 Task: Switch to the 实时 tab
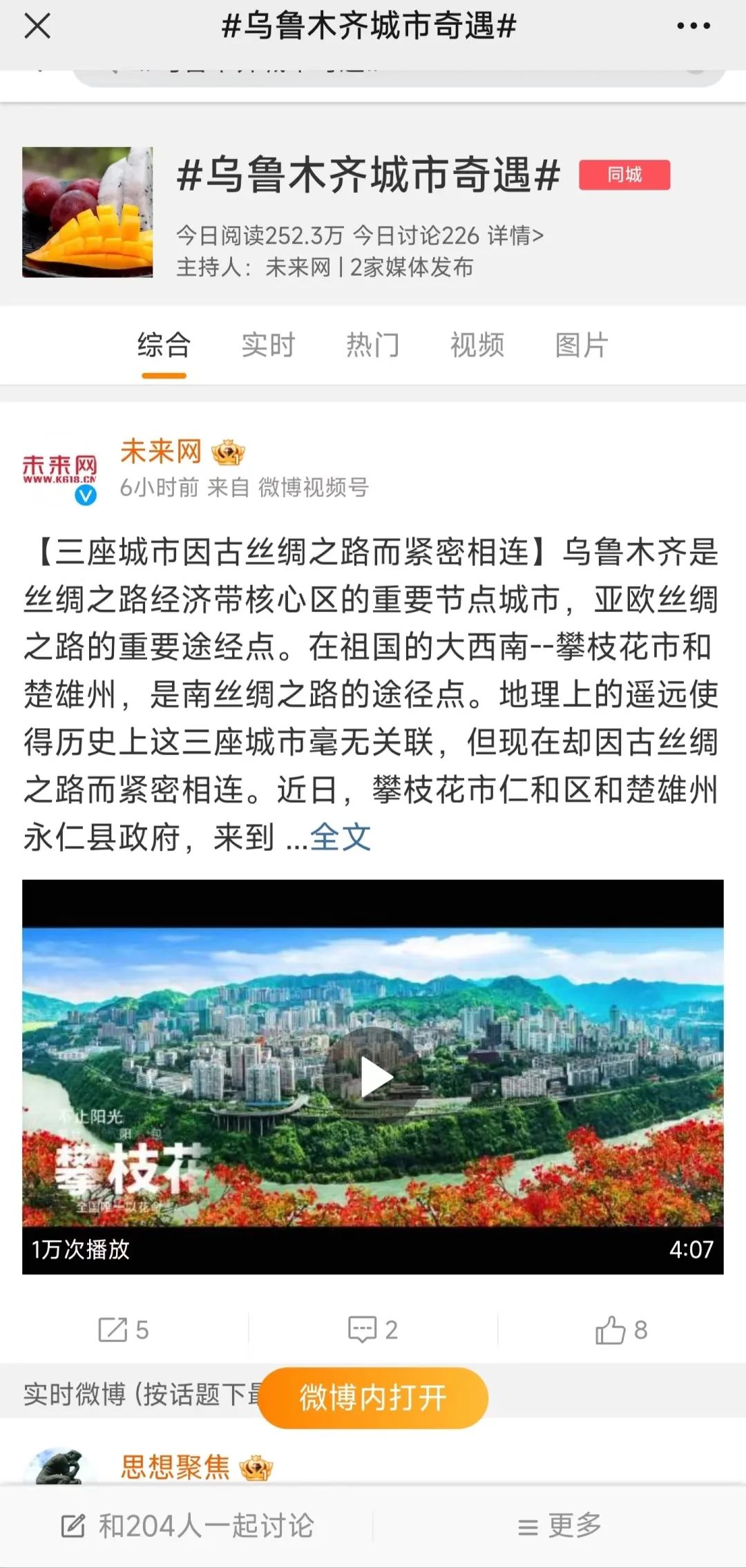coord(268,345)
